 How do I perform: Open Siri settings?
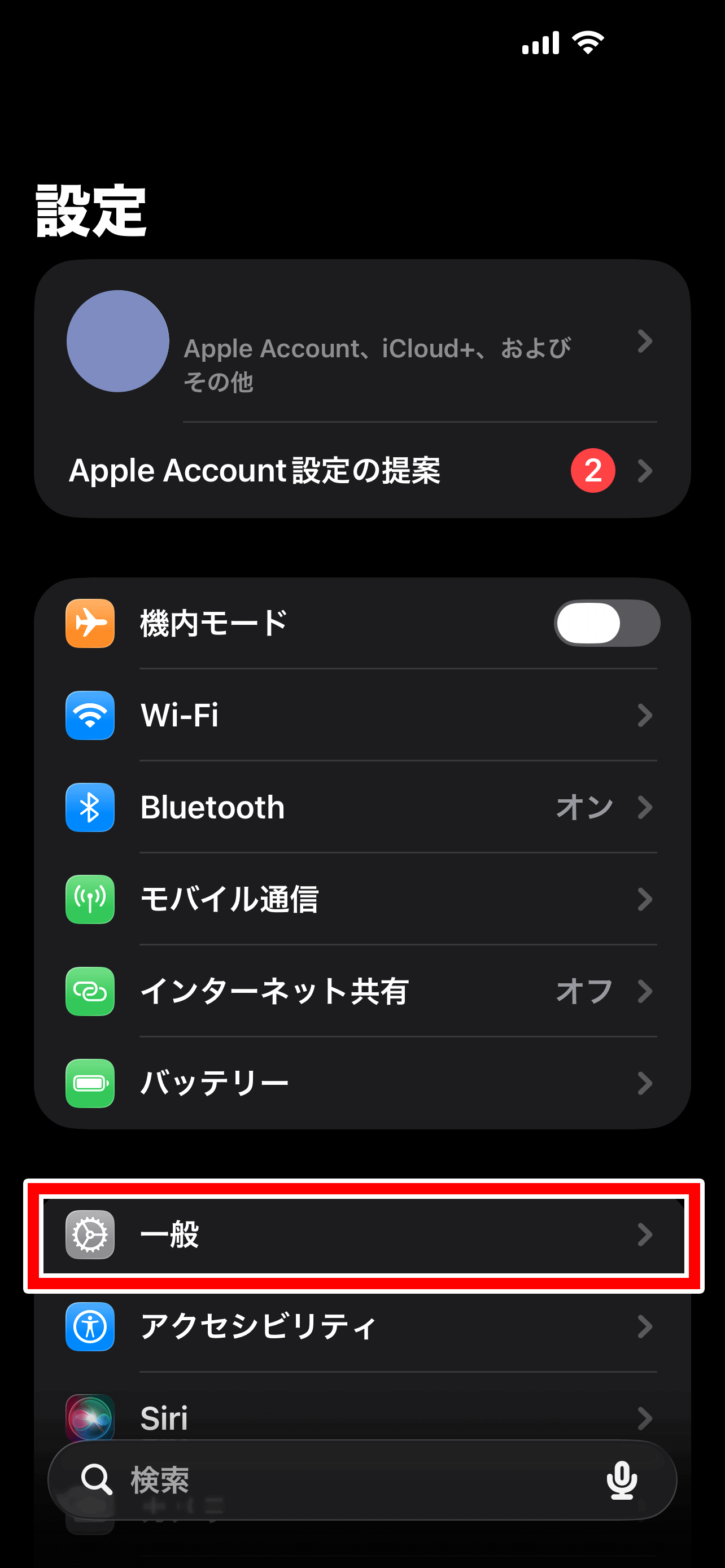(x=361, y=1415)
